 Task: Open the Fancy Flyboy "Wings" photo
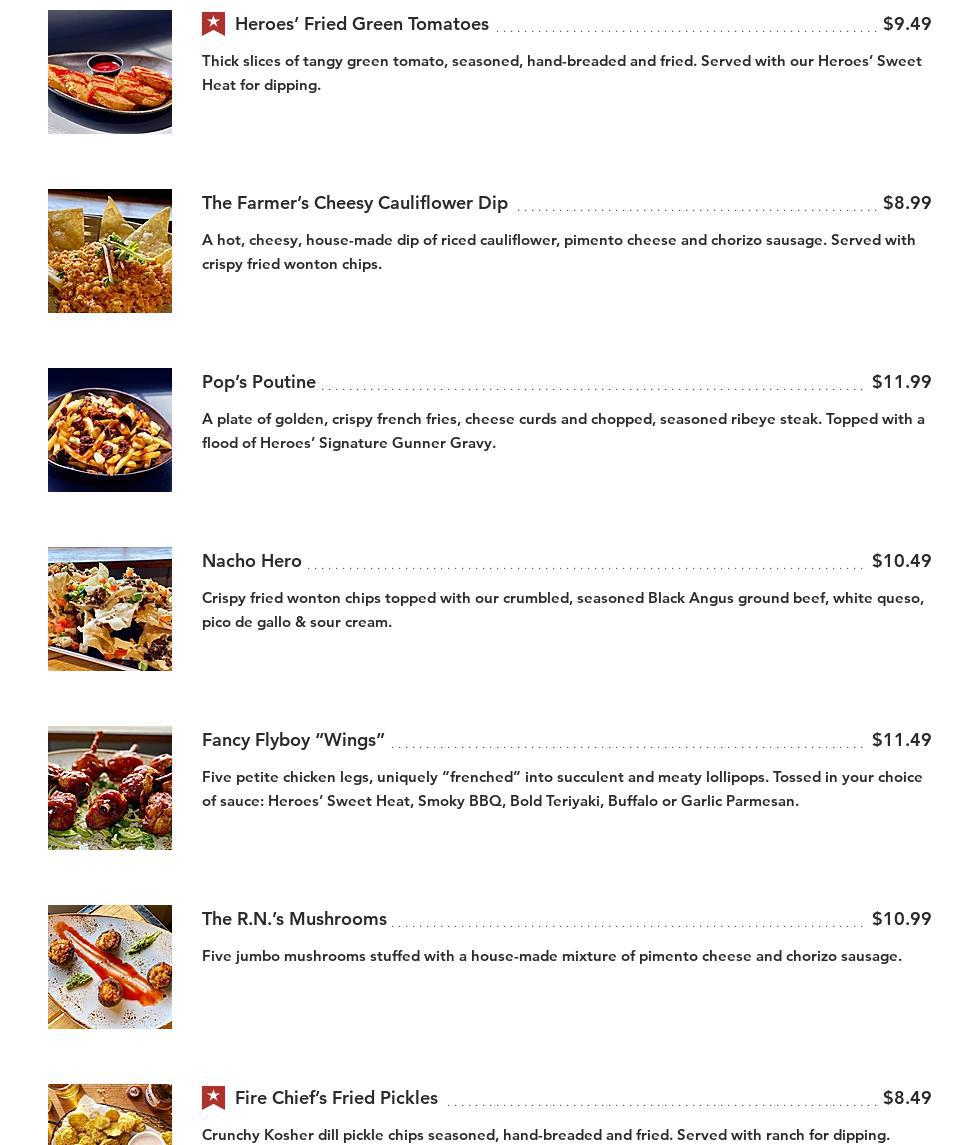tap(110, 788)
